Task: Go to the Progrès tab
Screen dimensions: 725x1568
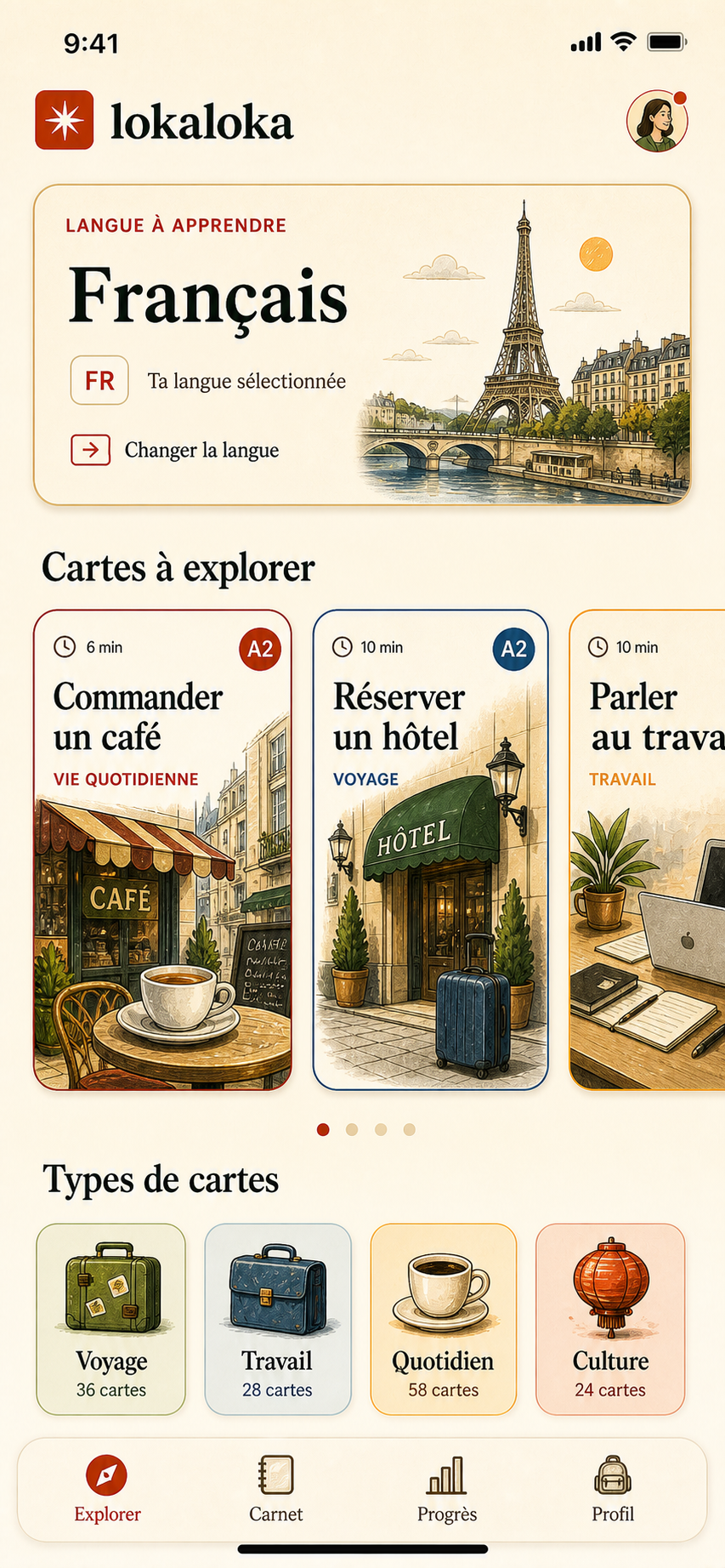Action: click(447, 1488)
